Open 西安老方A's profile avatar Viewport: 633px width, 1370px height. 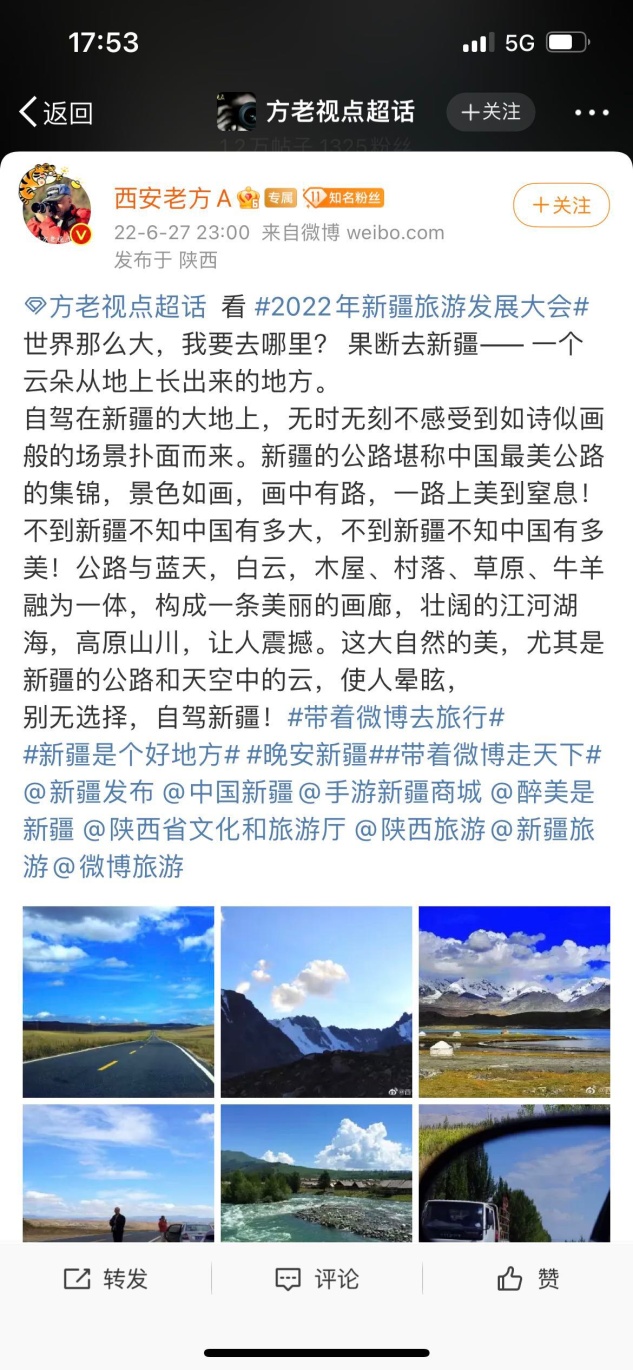click(x=56, y=204)
